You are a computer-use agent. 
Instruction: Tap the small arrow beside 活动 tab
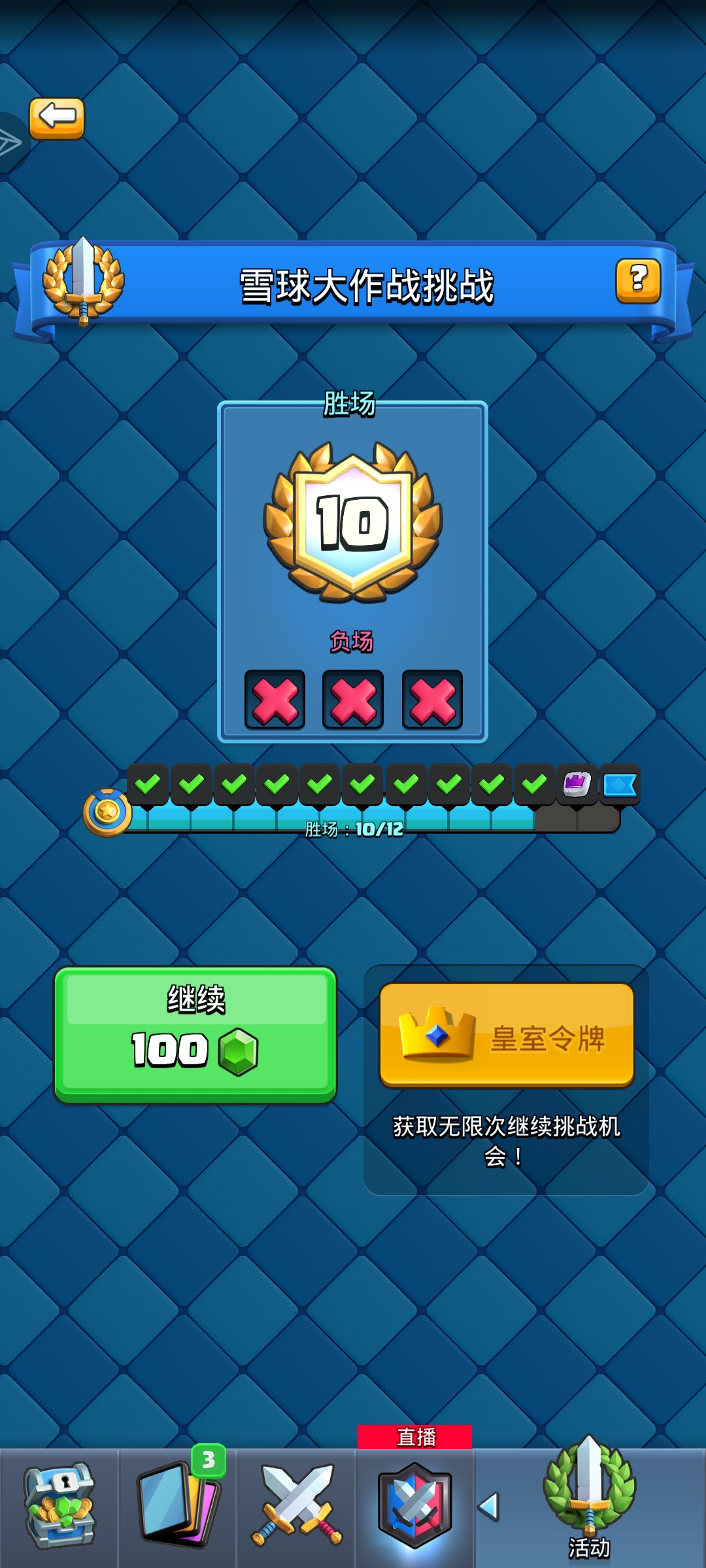click(489, 1506)
